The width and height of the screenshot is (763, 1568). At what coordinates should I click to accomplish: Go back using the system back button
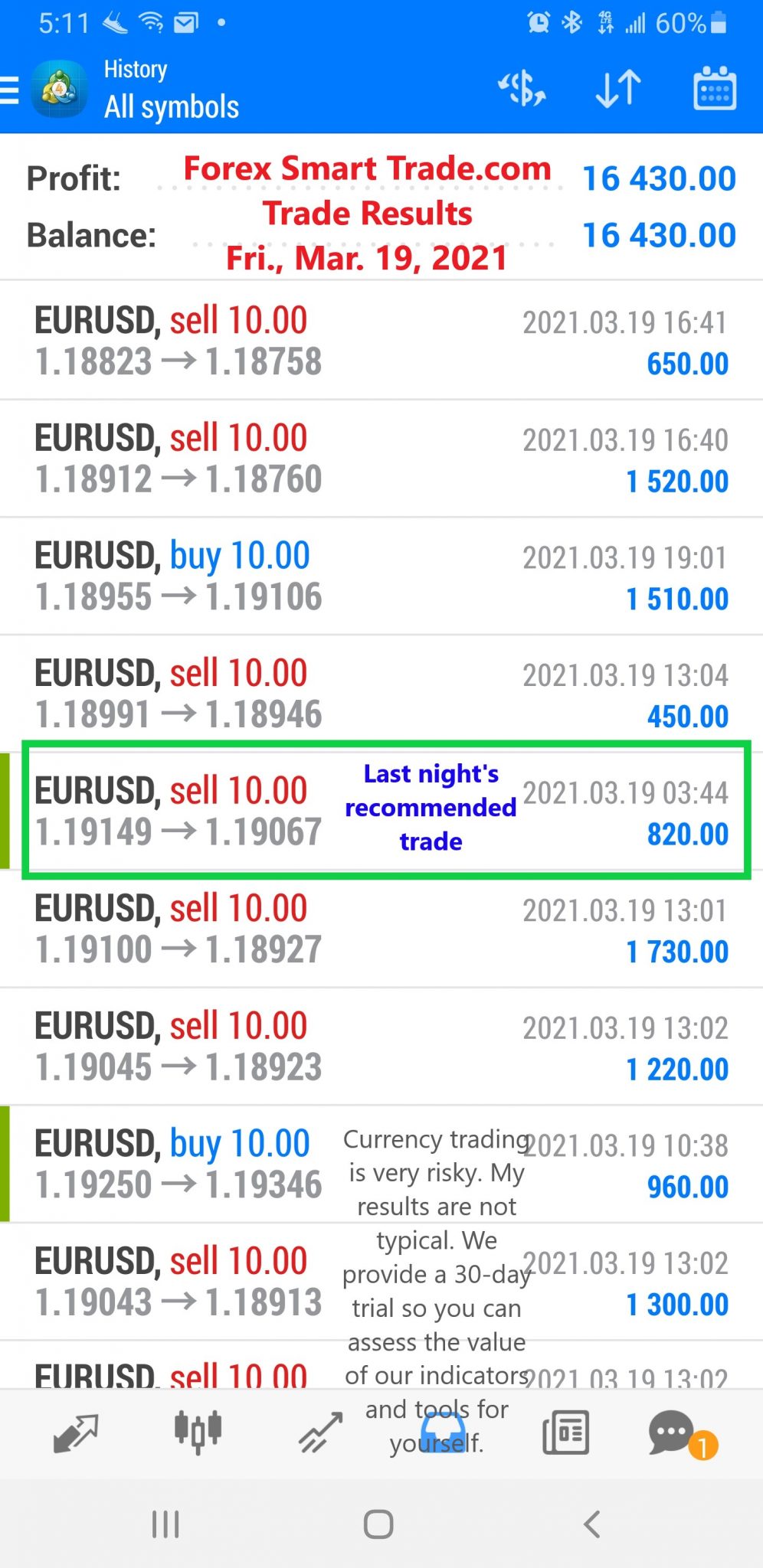click(x=591, y=1524)
